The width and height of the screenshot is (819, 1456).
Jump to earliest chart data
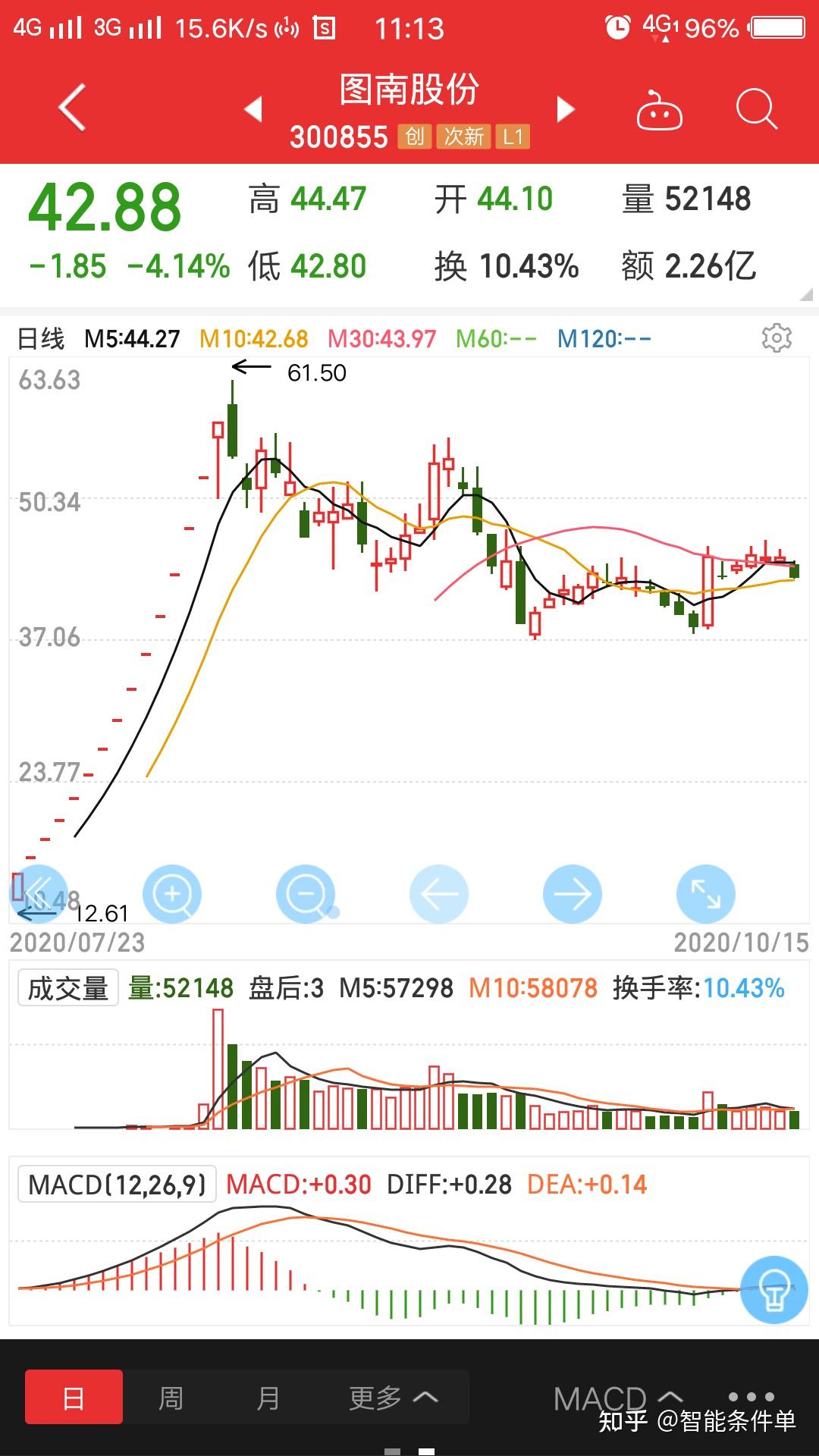[38, 893]
